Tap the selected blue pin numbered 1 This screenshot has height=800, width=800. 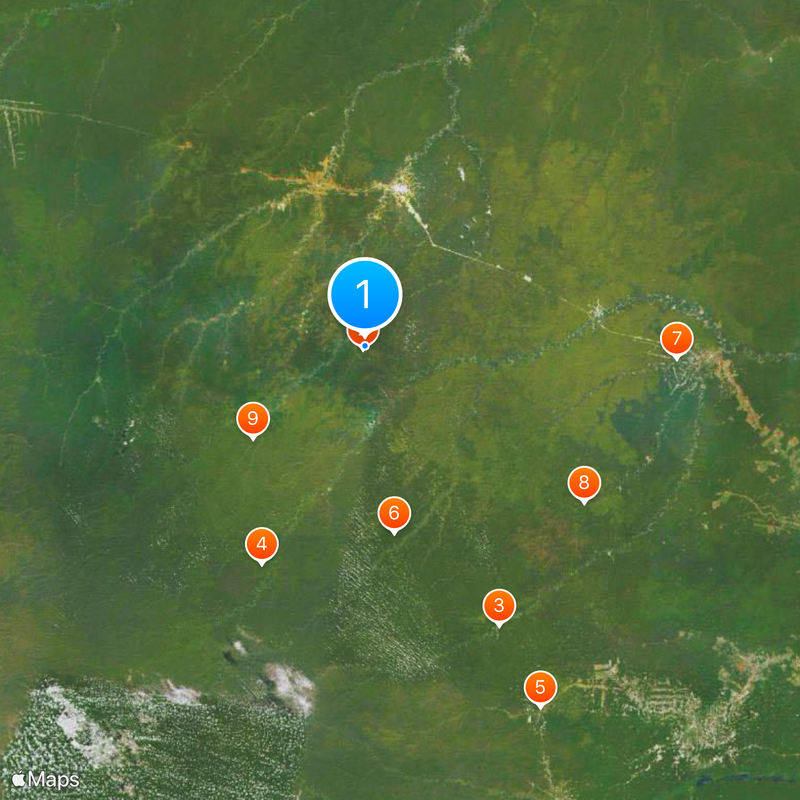pyautogui.click(x=365, y=294)
